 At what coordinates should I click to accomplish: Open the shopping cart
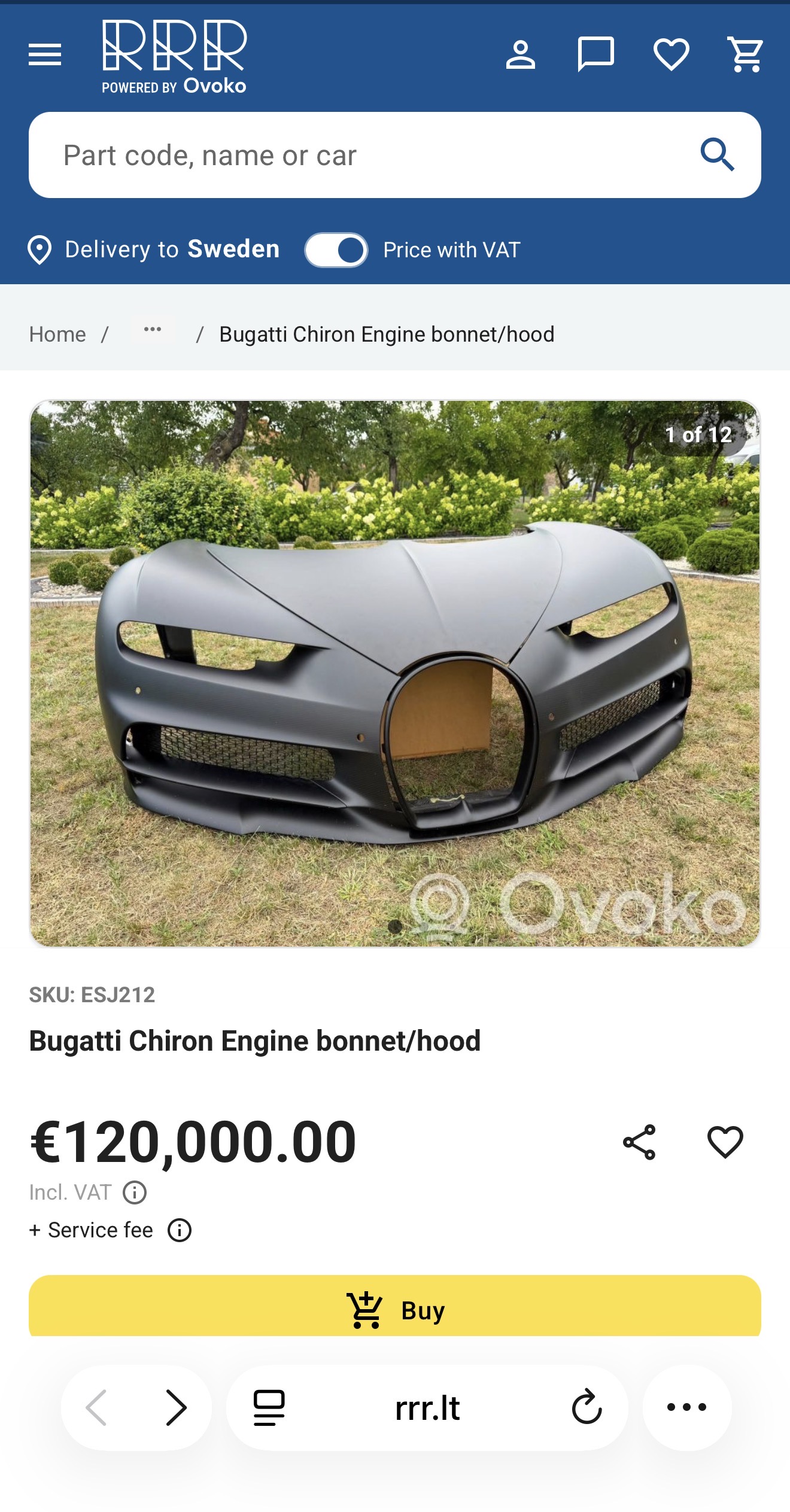point(746,54)
